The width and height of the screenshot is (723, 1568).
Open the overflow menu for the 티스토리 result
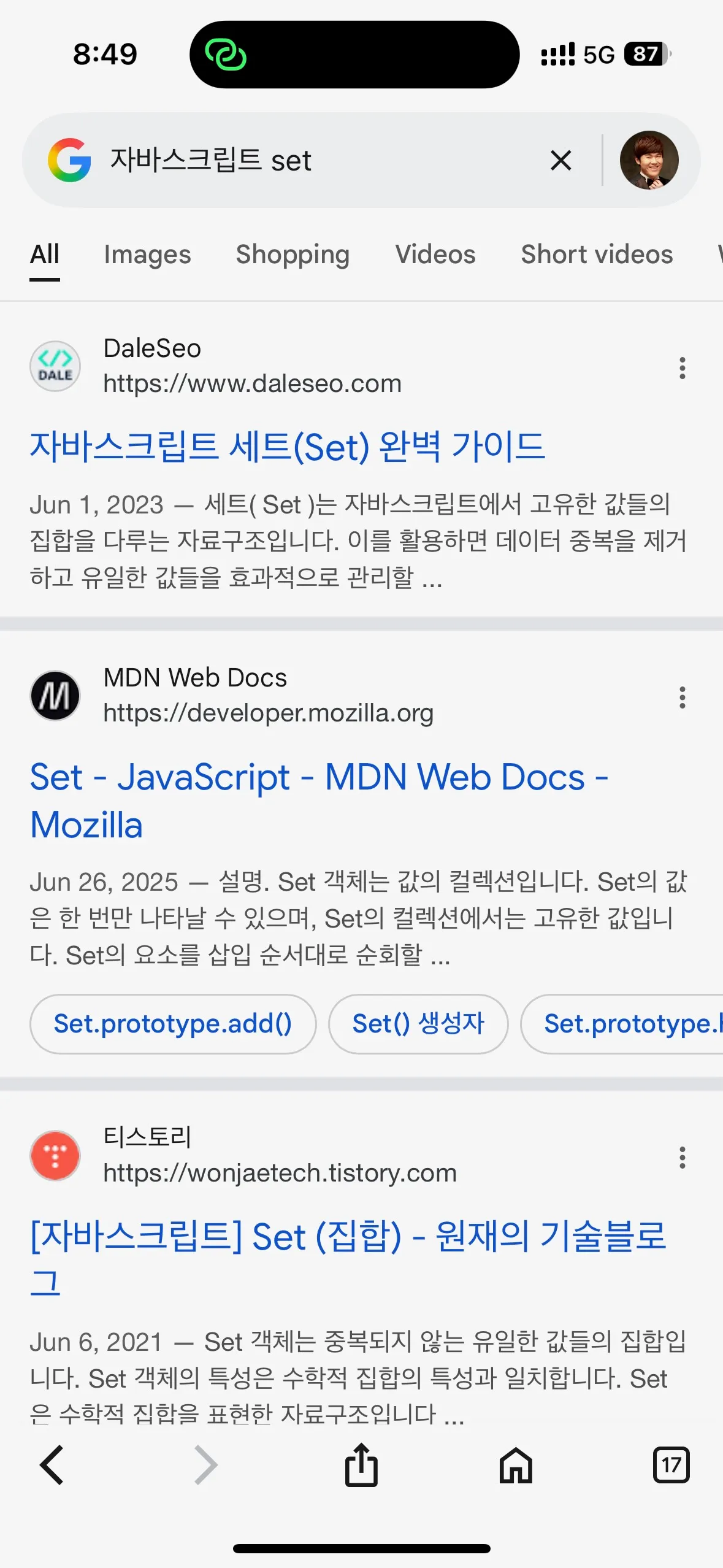[x=682, y=1157]
